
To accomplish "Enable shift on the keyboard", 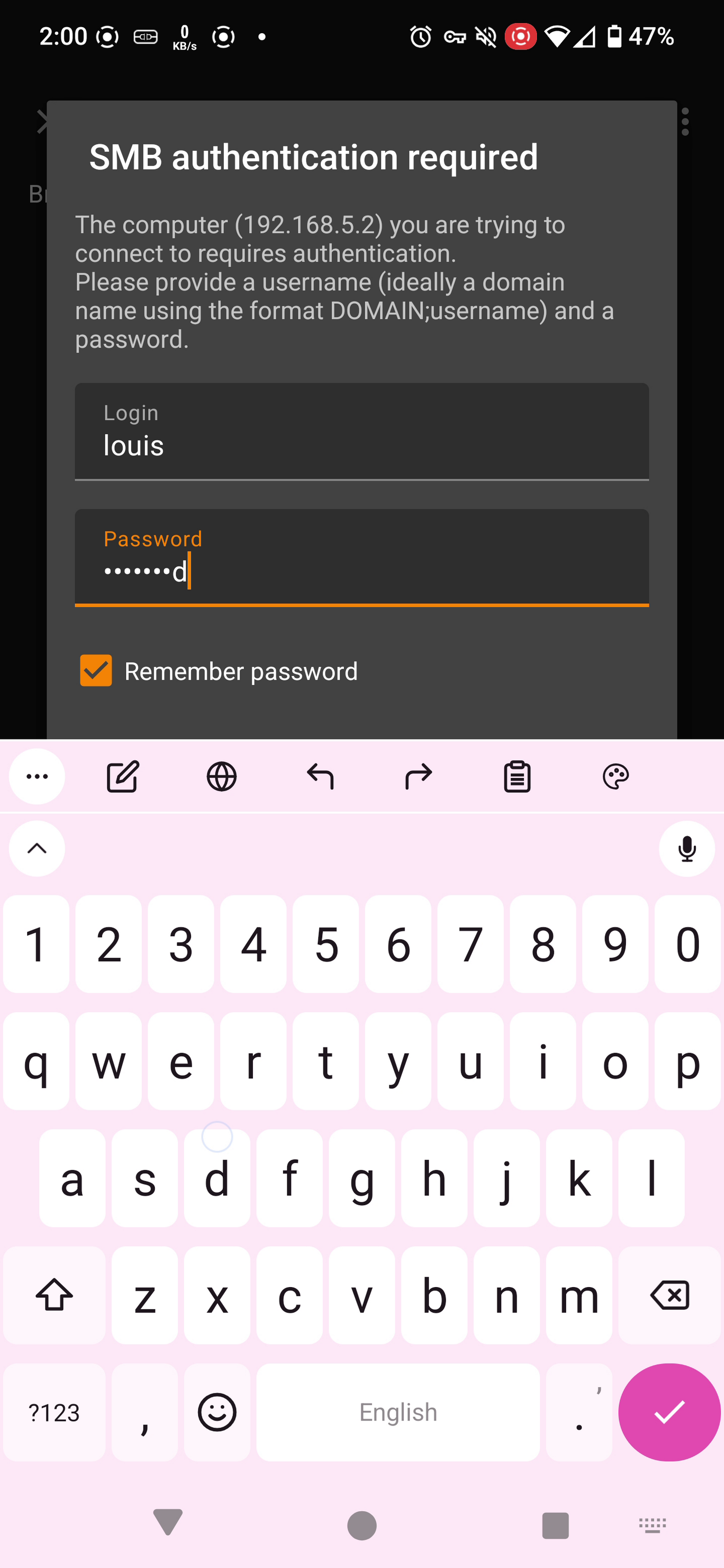I will click(x=54, y=1295).
